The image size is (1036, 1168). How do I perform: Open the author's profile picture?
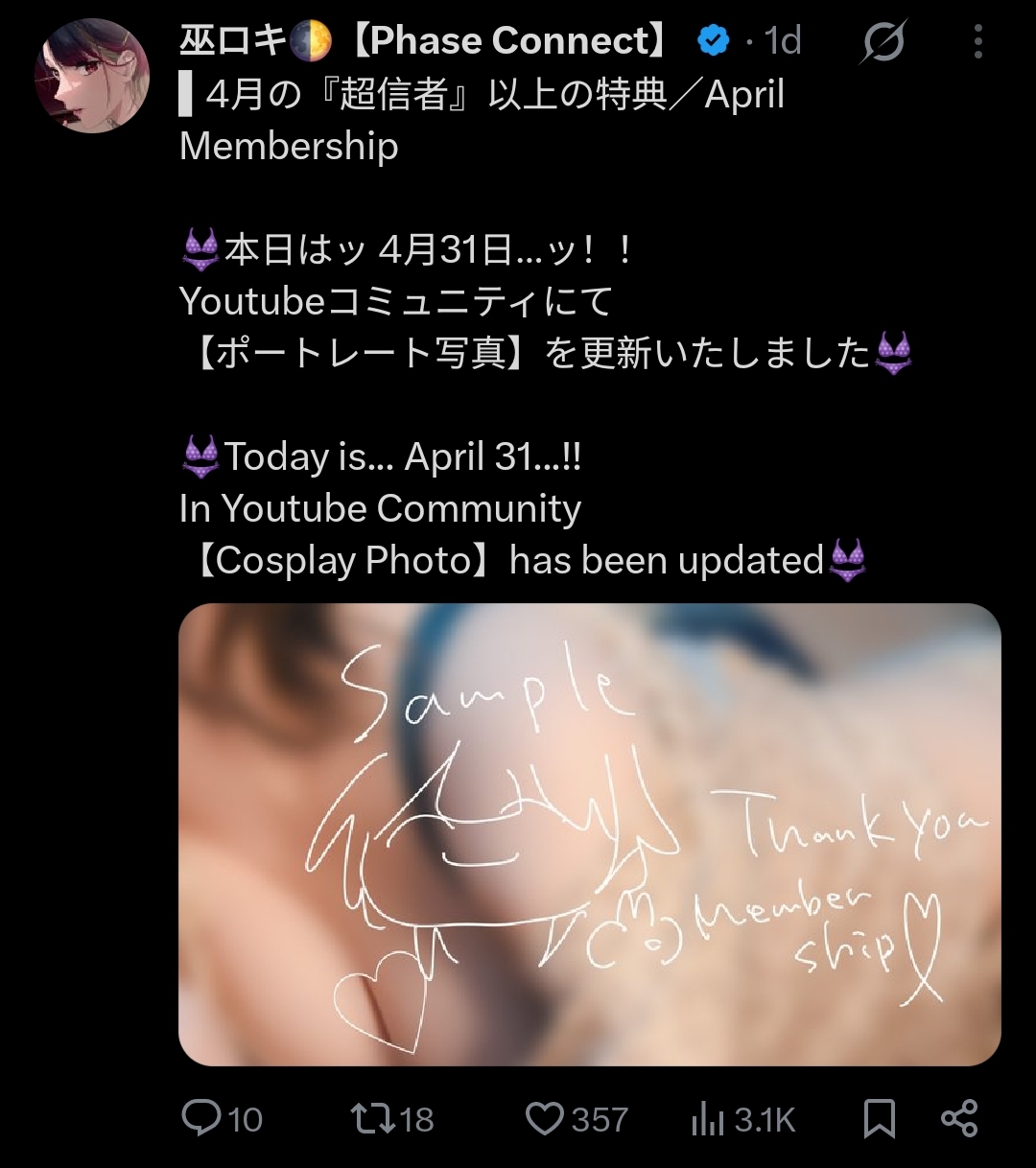pos(92,76)
